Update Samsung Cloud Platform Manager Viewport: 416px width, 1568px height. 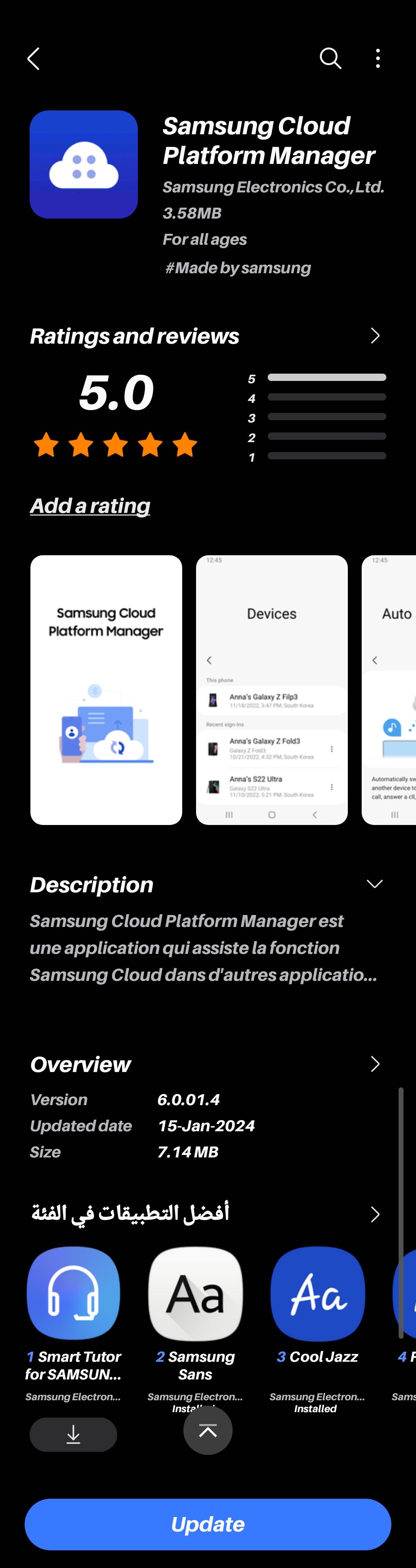208,1524
